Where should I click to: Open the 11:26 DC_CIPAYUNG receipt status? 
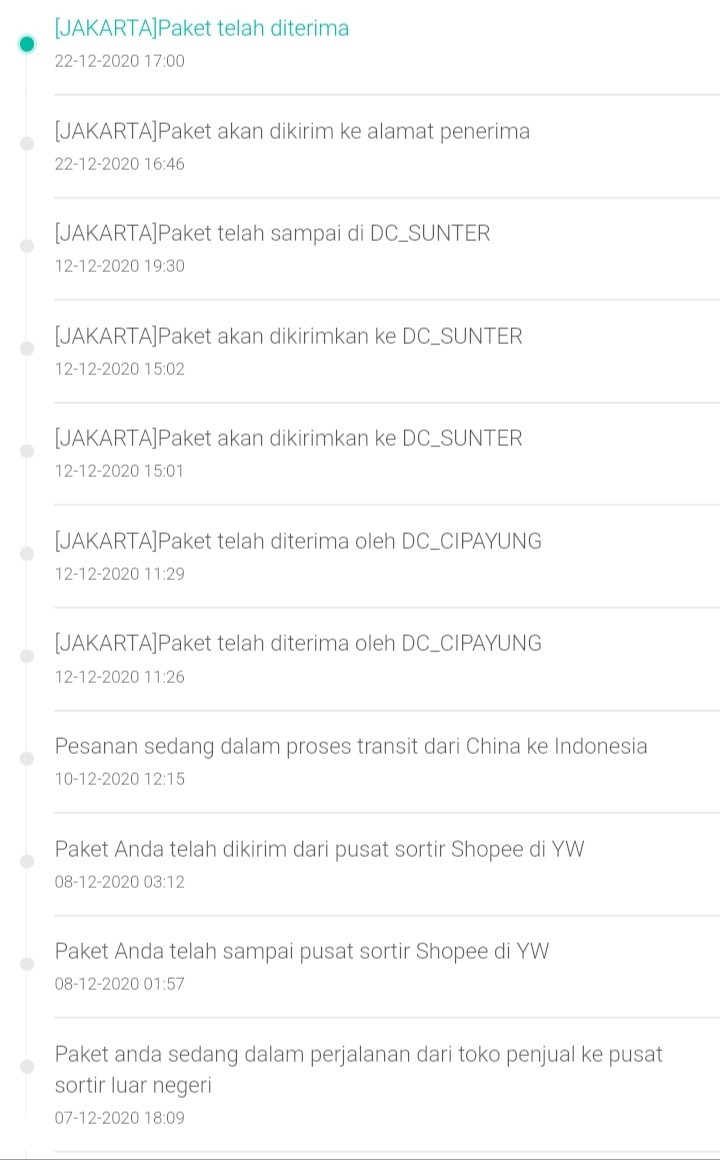pyautogui.click(x=298, y=643)
